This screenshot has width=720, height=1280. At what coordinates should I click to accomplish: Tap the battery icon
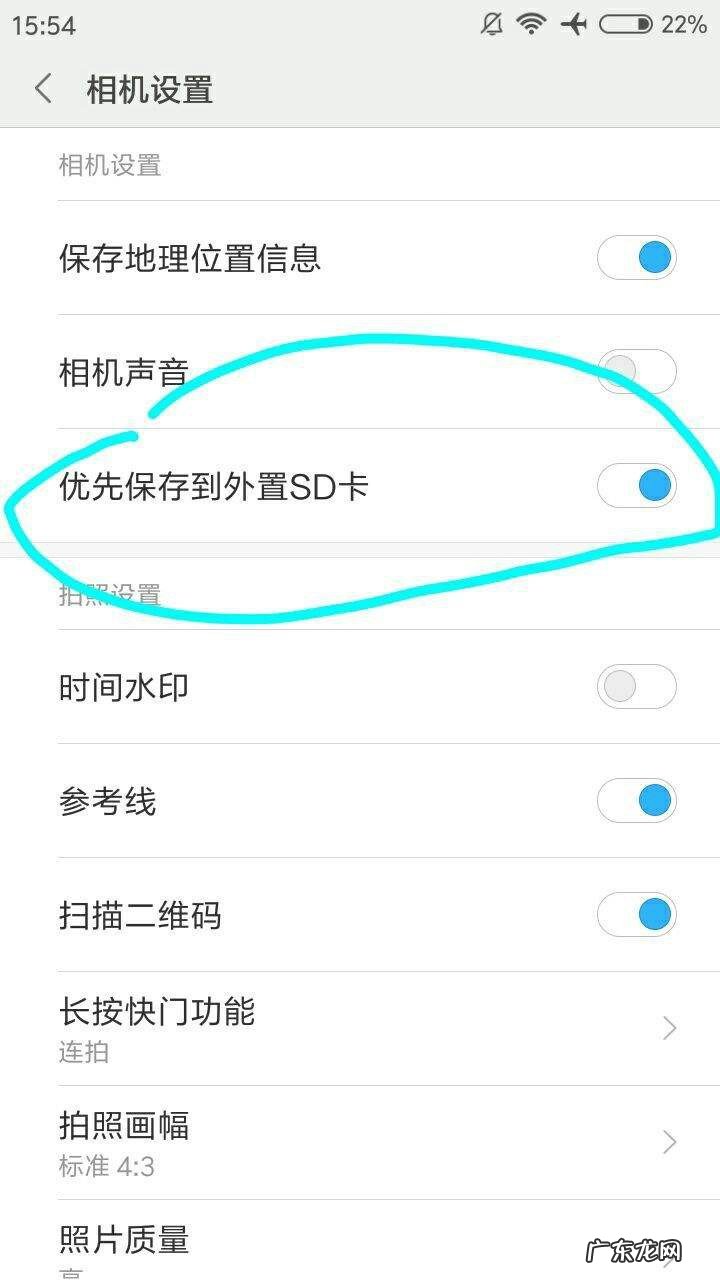click(x=628, y=24)
